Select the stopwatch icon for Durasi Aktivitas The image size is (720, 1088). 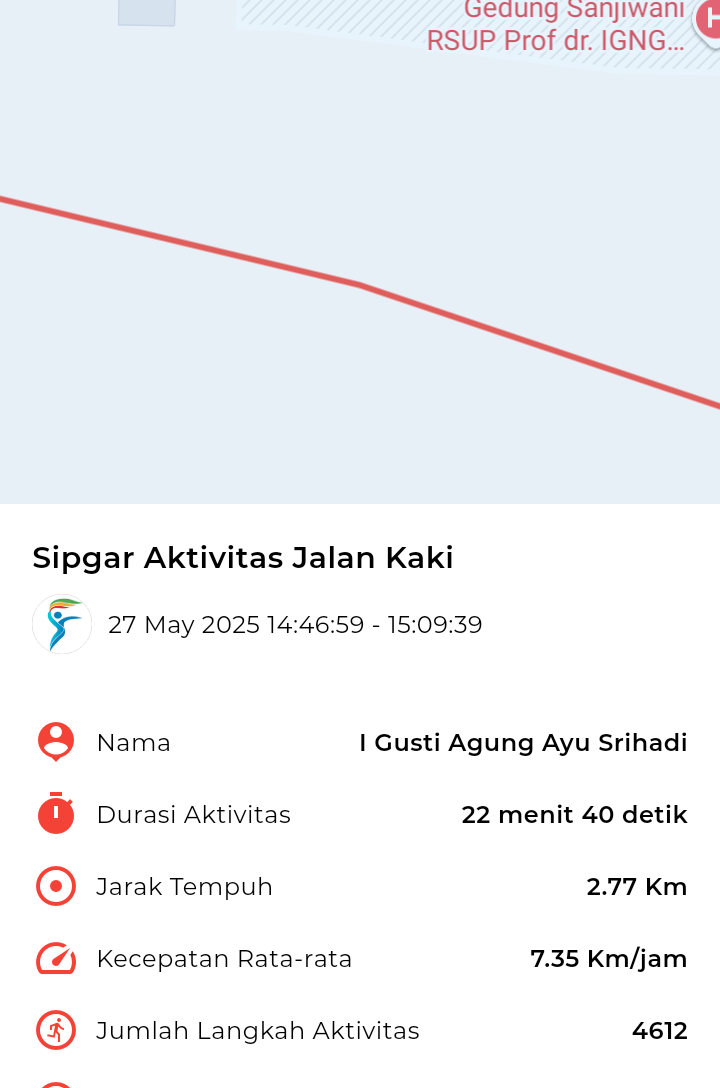tap(55, 814)
